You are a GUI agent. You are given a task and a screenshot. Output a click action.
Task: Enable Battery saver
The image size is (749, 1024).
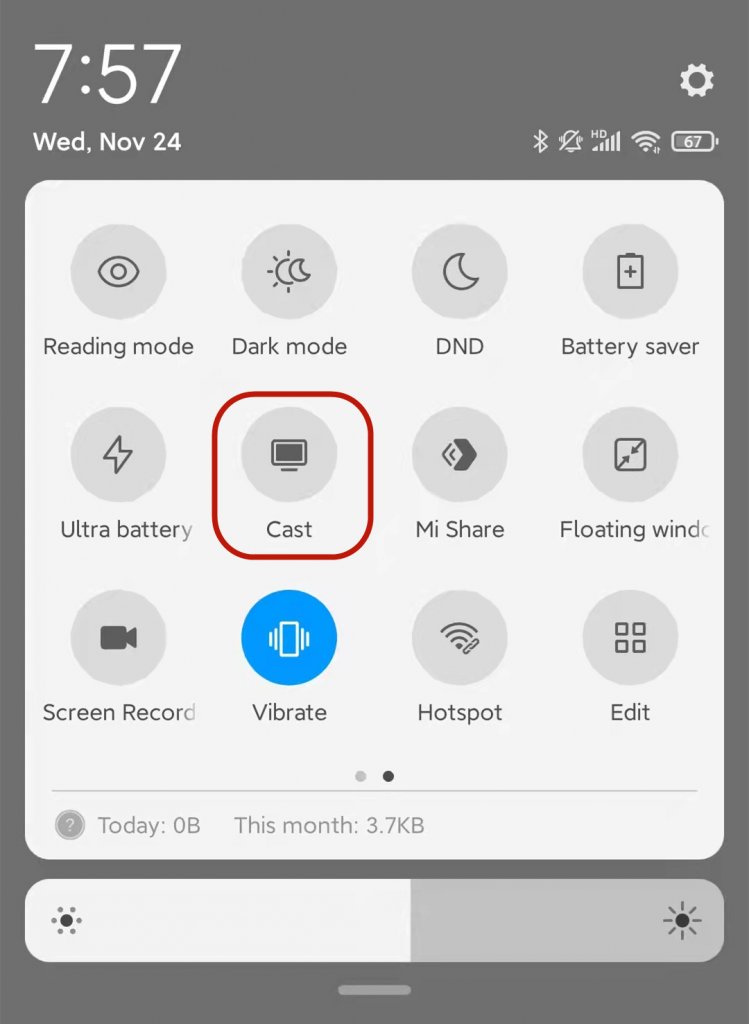tap(630, 272)
